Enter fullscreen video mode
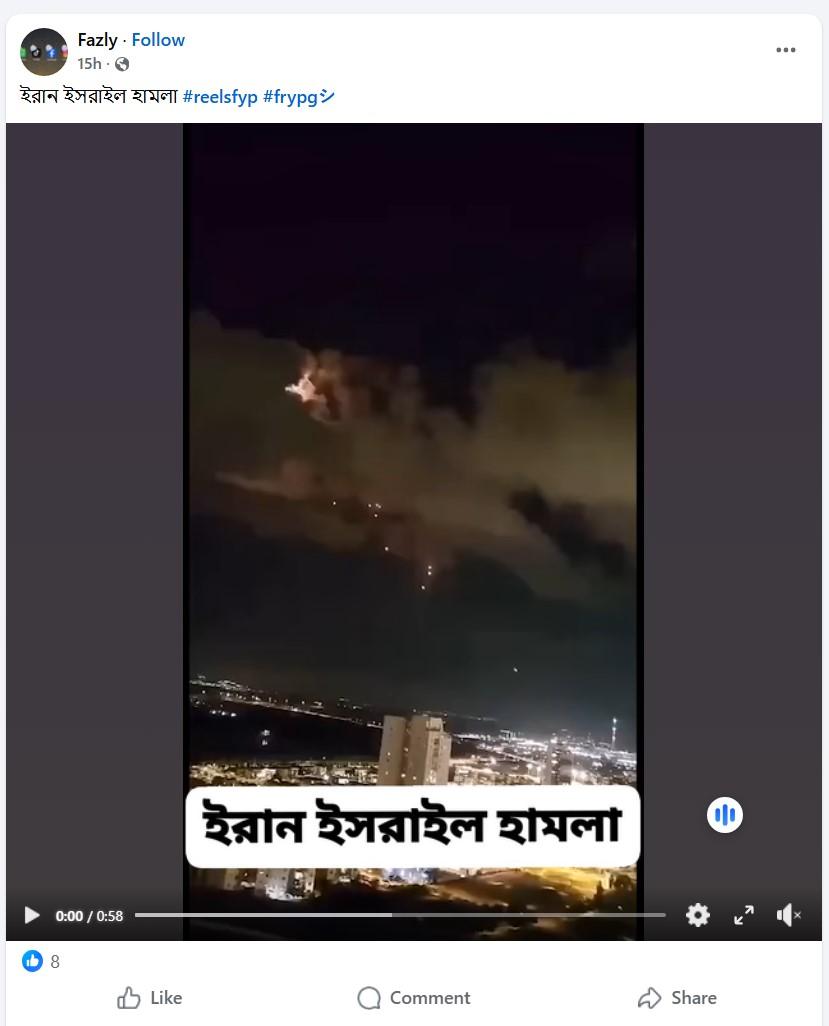 click(x=744, y=915)
